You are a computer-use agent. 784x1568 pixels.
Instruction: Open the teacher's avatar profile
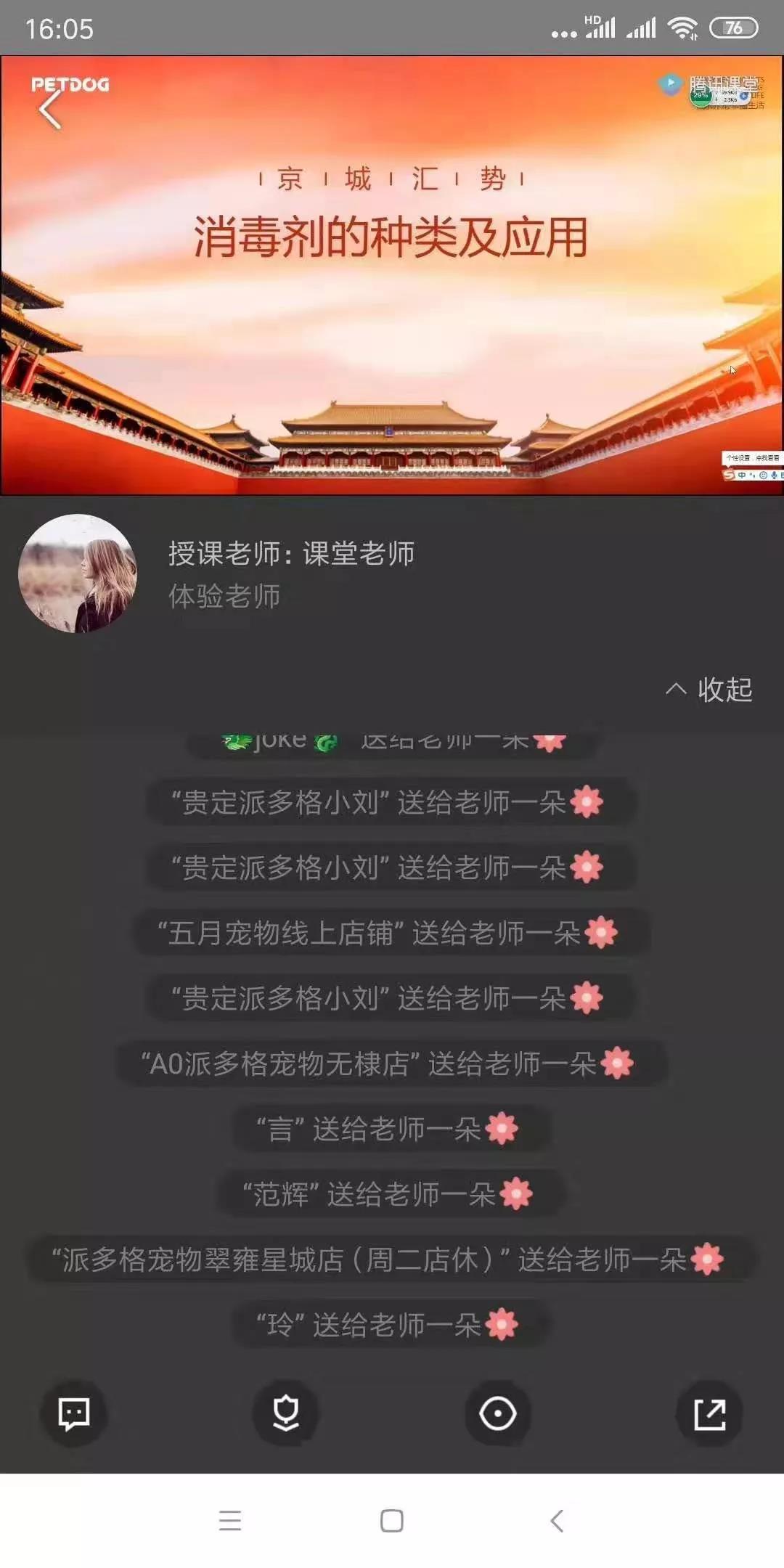pos(78,573)
